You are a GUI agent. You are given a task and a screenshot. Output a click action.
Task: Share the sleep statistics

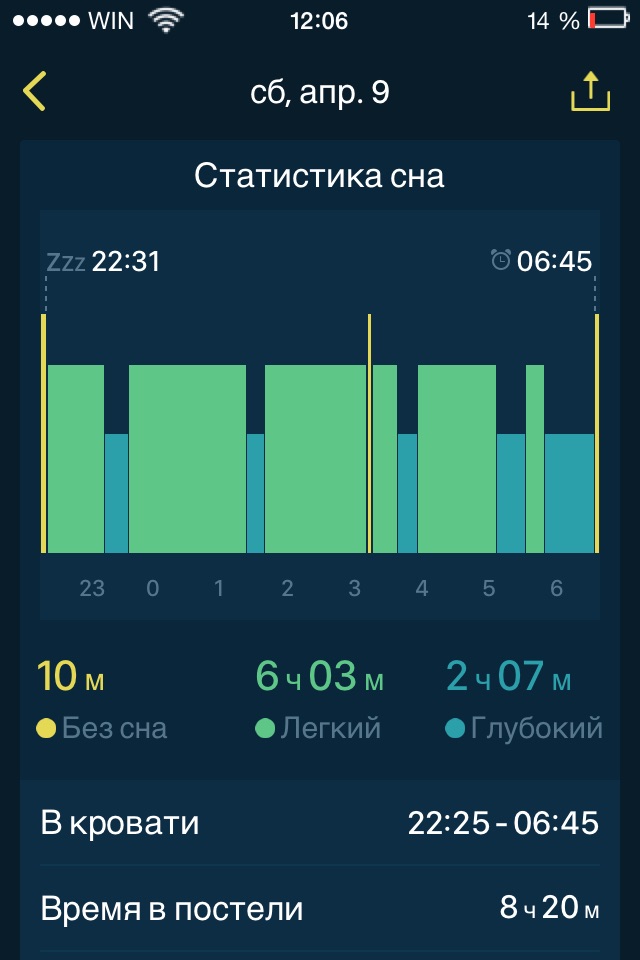pyautogui.click(x=590, y=92)
